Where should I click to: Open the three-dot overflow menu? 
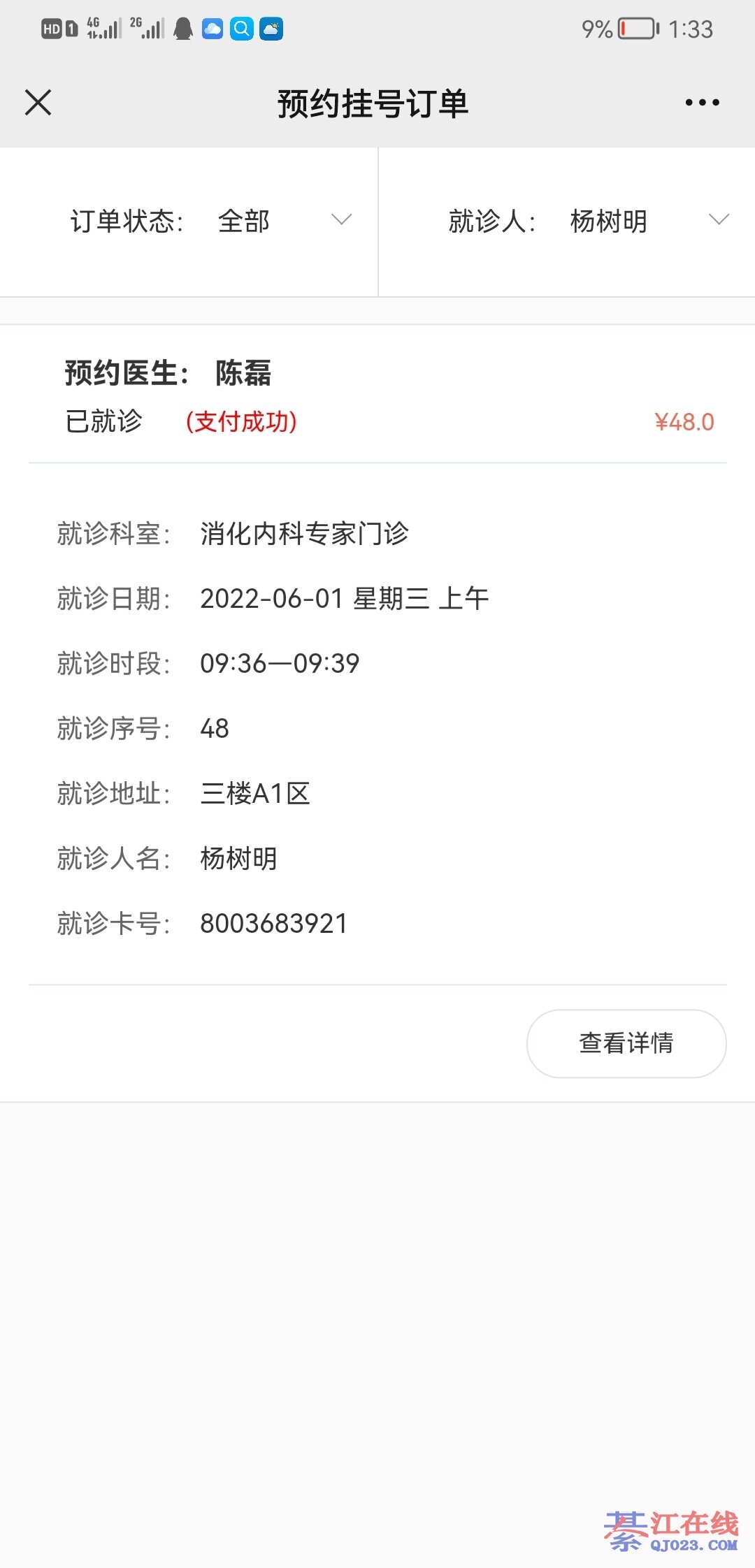(702, 103)
